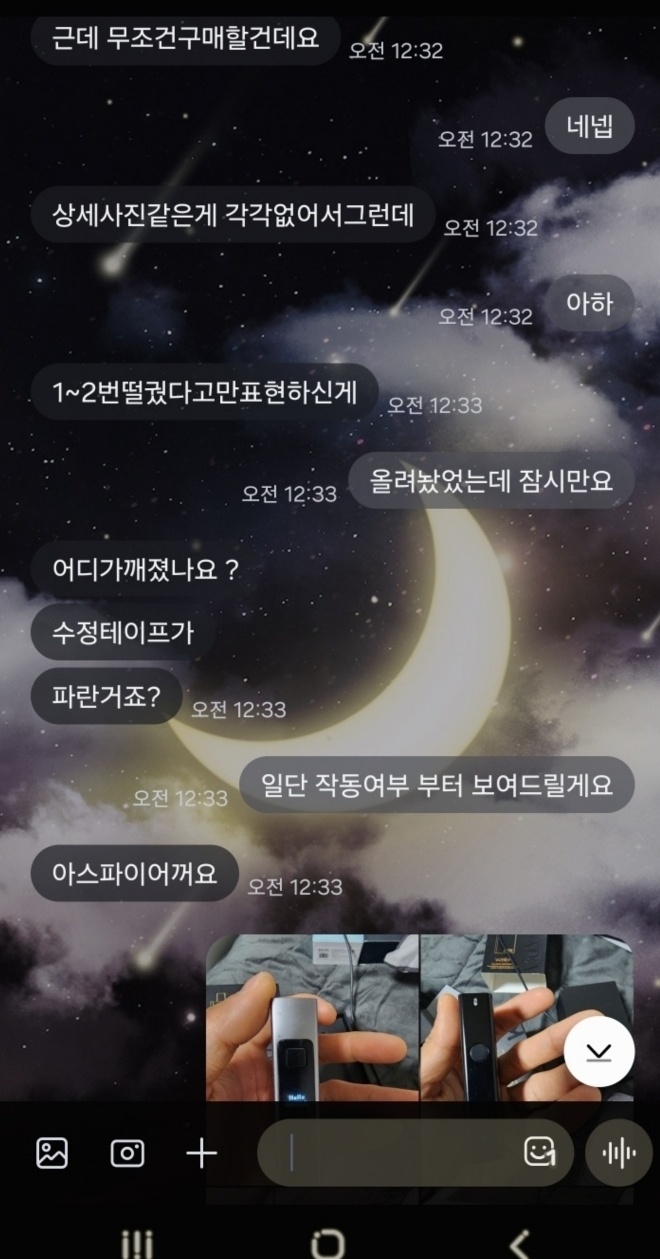The height and width of the screenshot is (1259, 660).
Task: Record a voice message
Action: pyautogui.click(x=619, y=1153)
